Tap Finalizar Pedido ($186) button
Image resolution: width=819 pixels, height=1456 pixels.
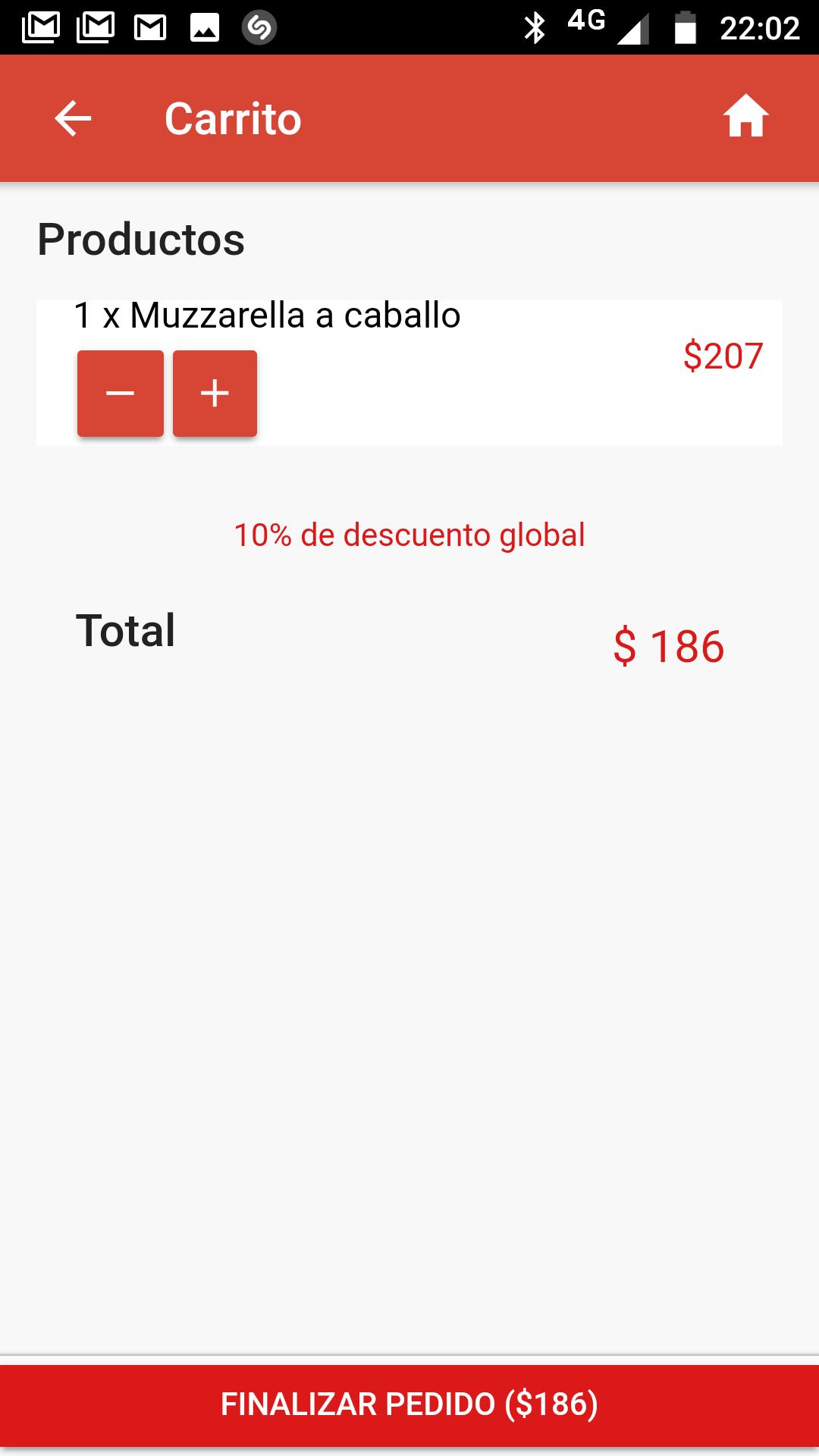(x=409, y=1405)
